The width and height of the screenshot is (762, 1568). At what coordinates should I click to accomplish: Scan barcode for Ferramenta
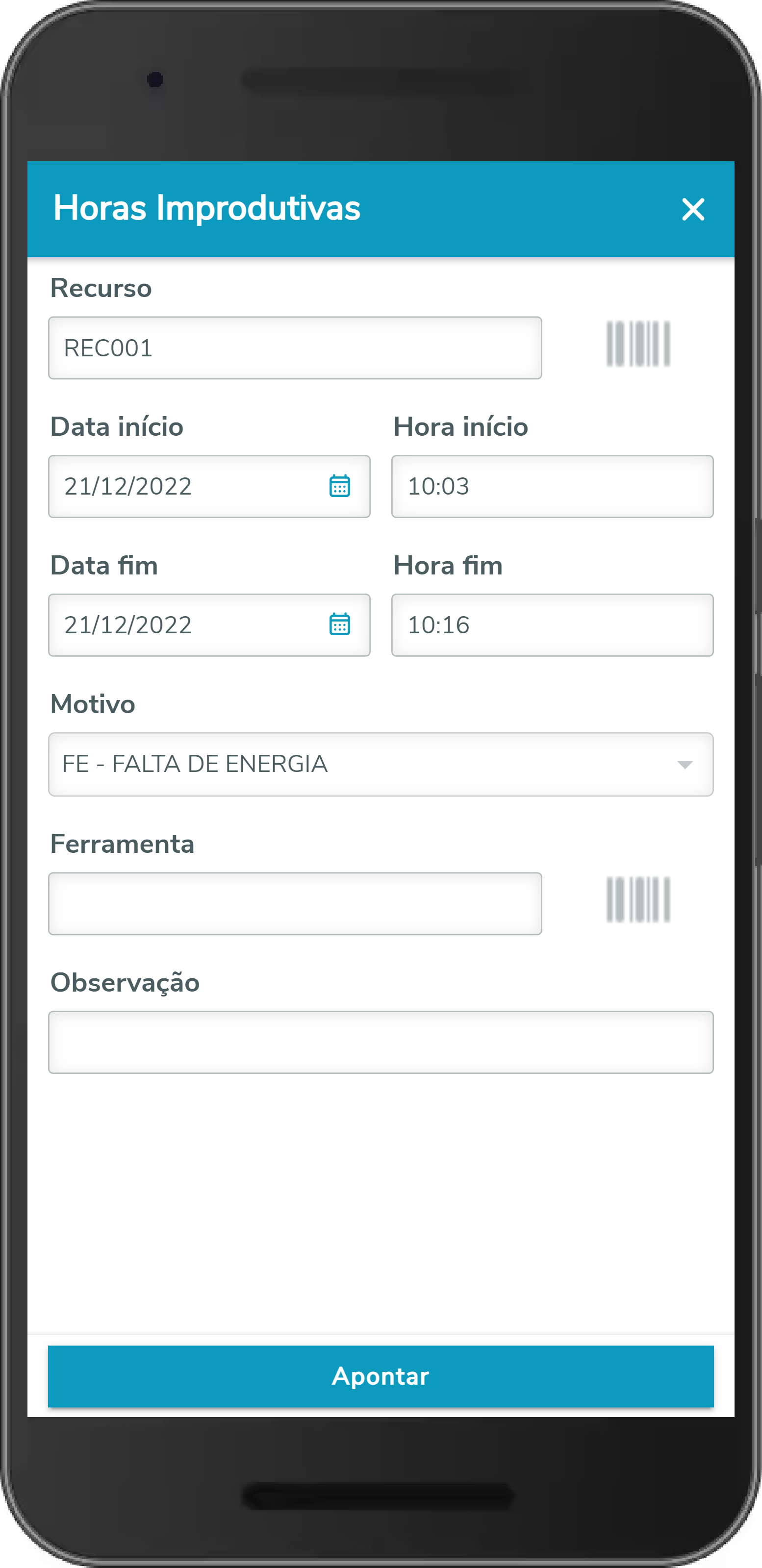click(x=638, y=899)
